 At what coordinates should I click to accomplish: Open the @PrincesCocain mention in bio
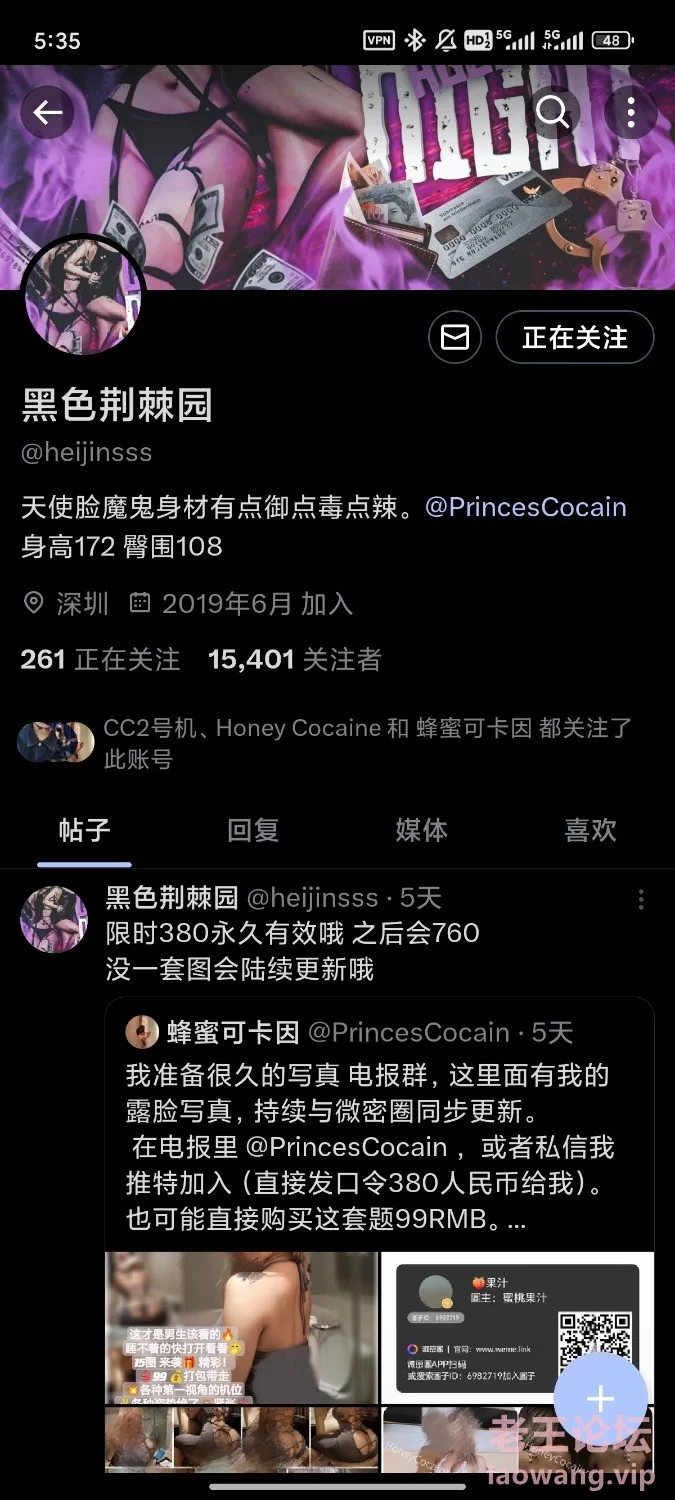pyautogui.click(x=526, y=507)
